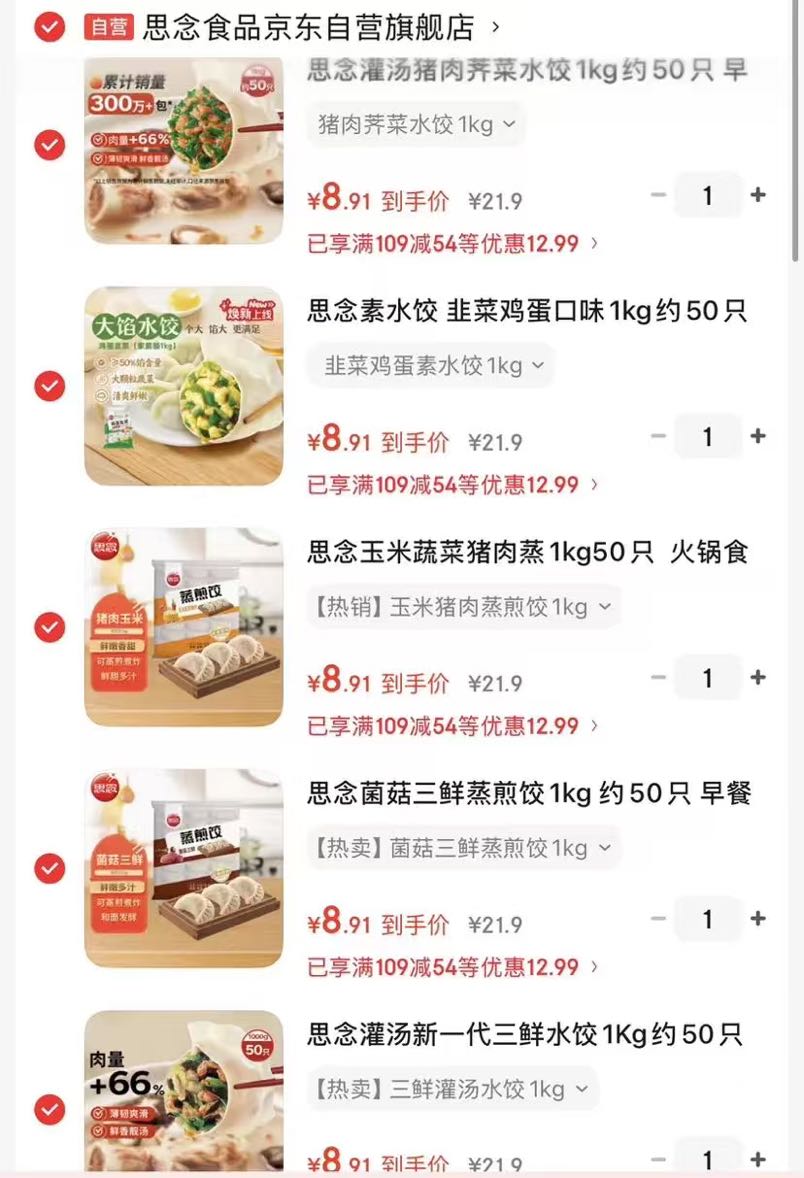Uncheck the 韭菜鸡蛋口味 dumpling item
Screen dimensions: 804x1178
[50, 386]
